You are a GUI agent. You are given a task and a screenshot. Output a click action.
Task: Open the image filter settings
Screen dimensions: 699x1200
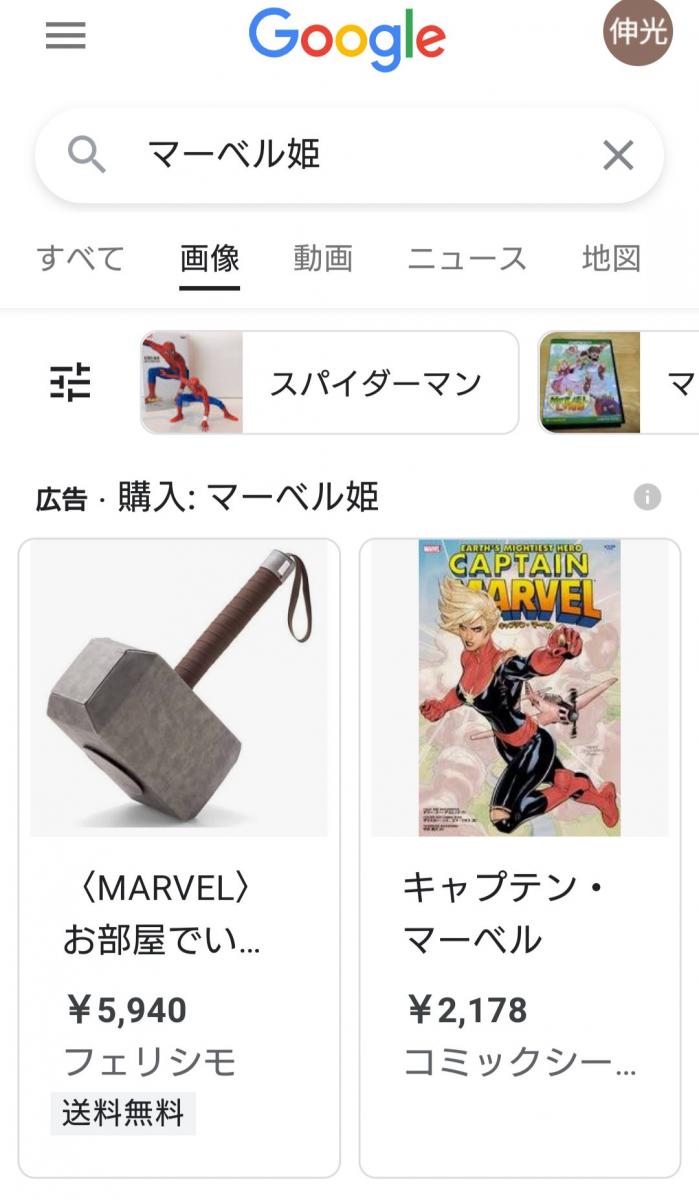click(70, 382)
